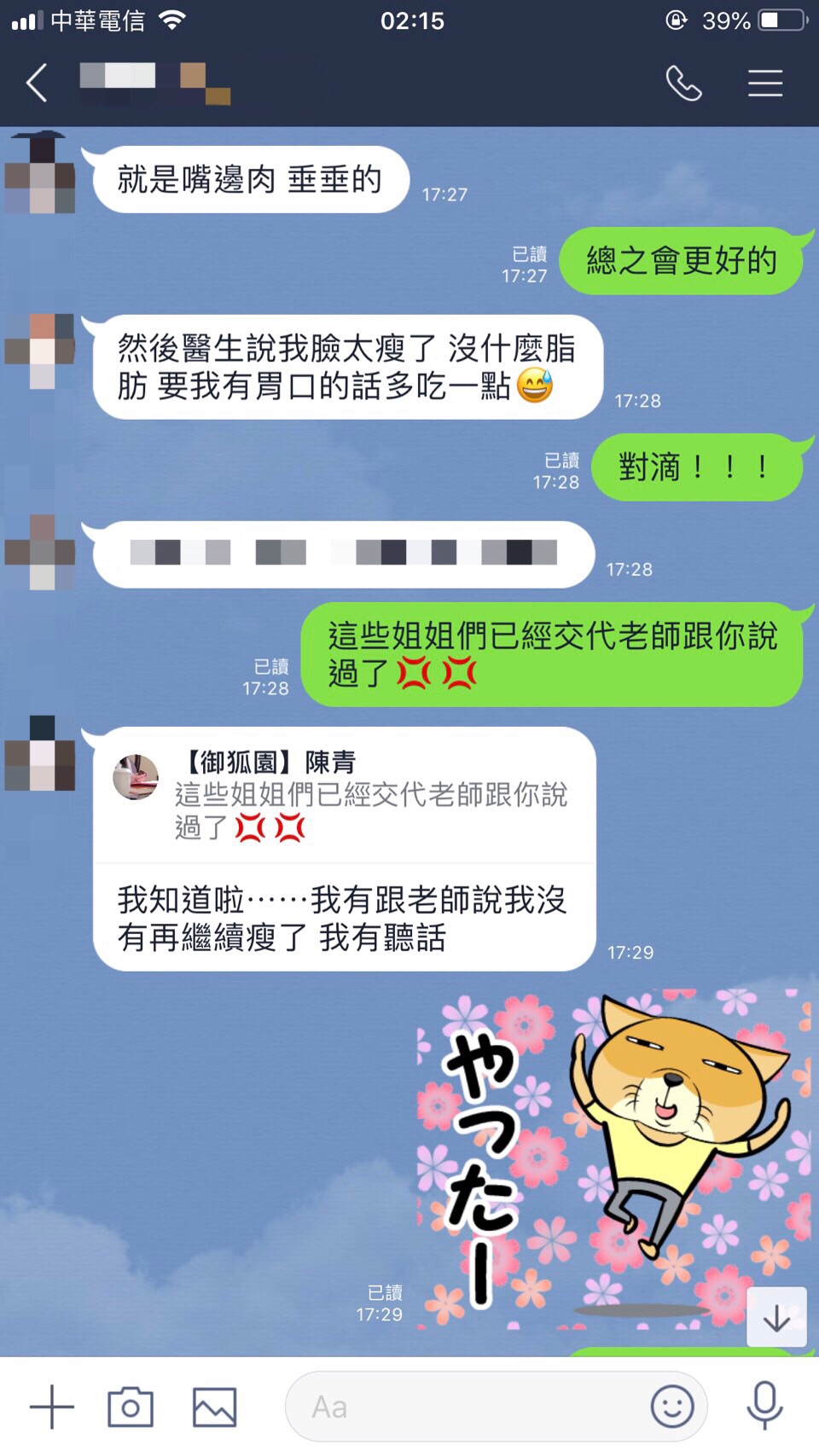Open quoted message from 【御狐園】陳青
Screen dimensions: 819x1456
click(x=344, y=795)
